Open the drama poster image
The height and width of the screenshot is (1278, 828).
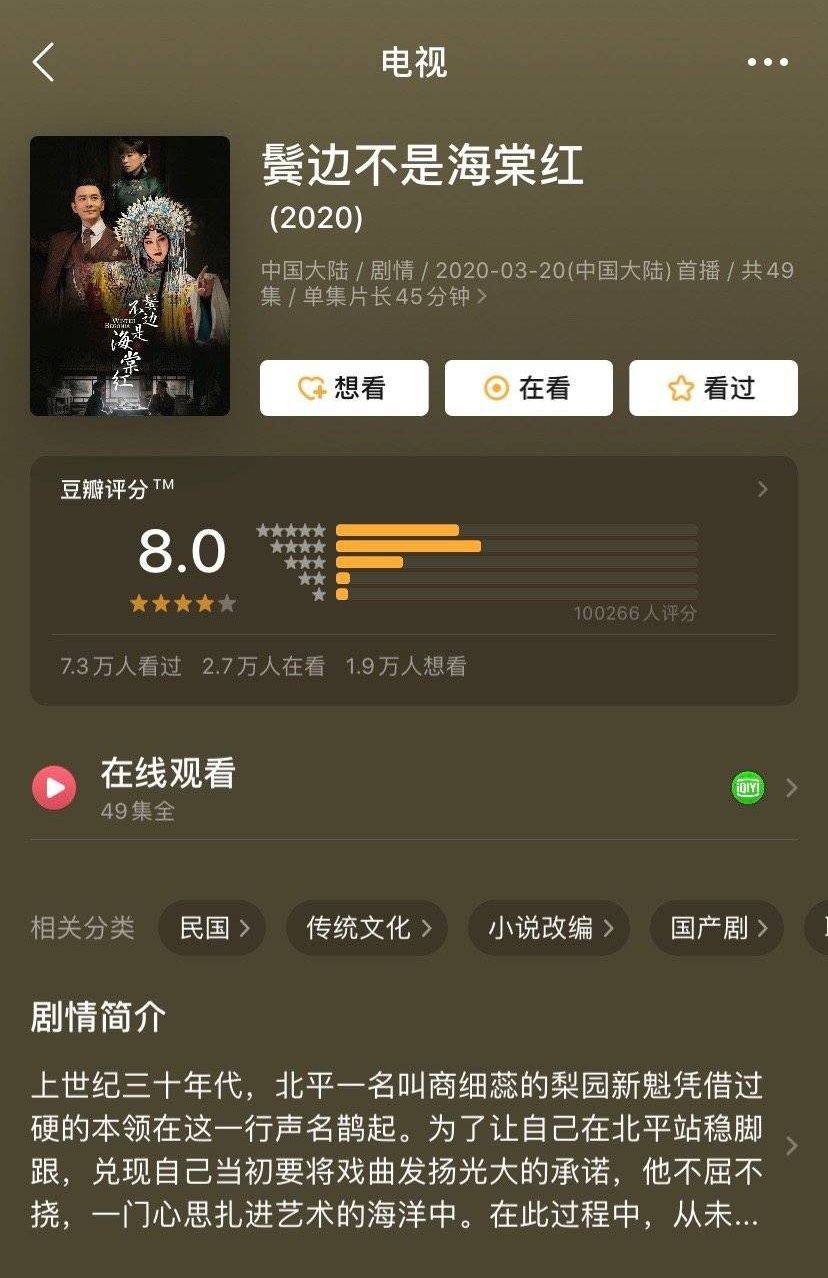pyautogui.click(x=130, y=276)
